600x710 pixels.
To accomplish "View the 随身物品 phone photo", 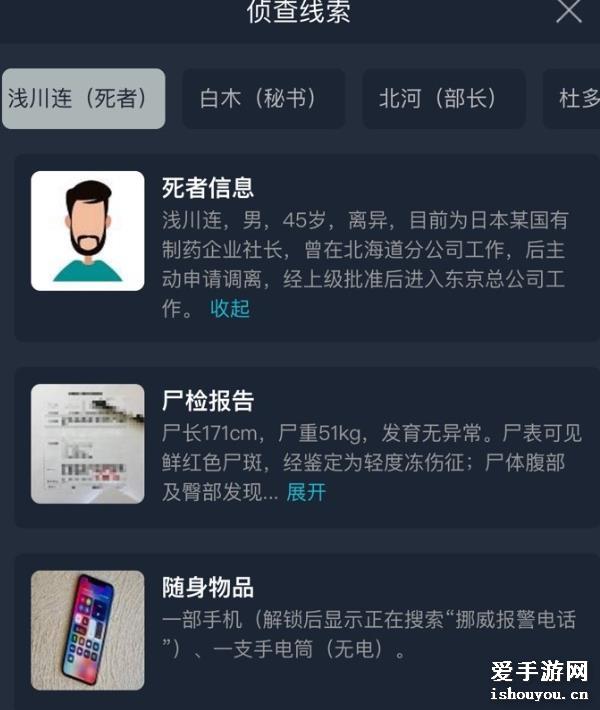I will coord(88,630).
